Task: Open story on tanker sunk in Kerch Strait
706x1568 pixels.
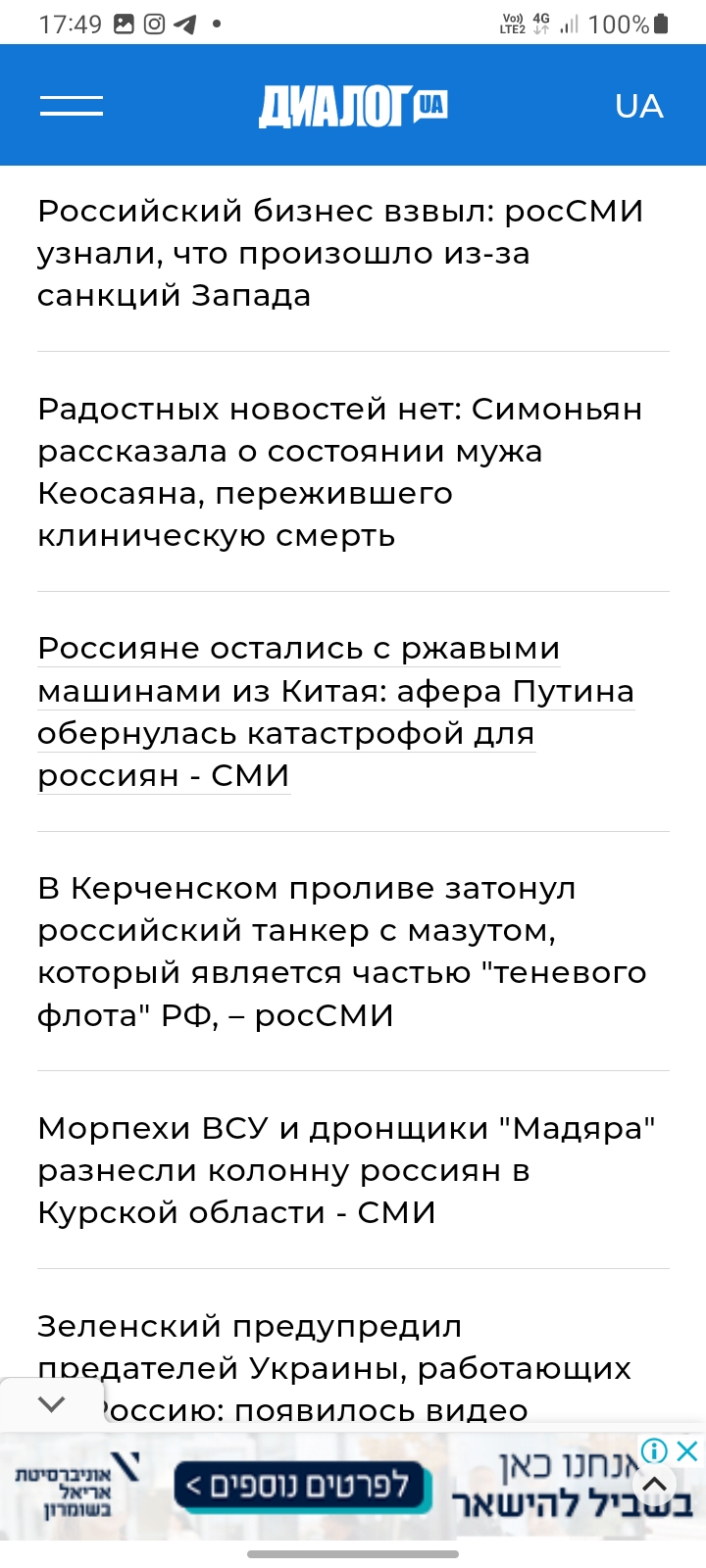Action: [x=342, y=952]
